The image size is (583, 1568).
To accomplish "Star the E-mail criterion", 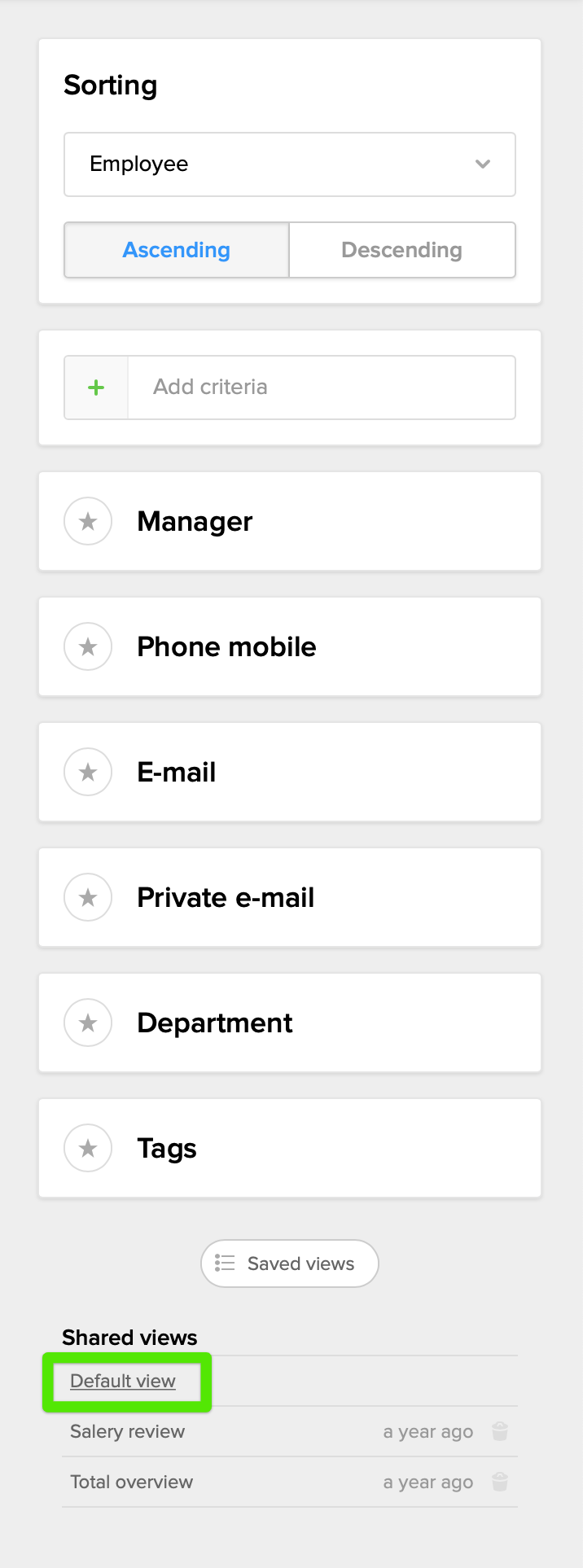I will (x=88, y=772).
